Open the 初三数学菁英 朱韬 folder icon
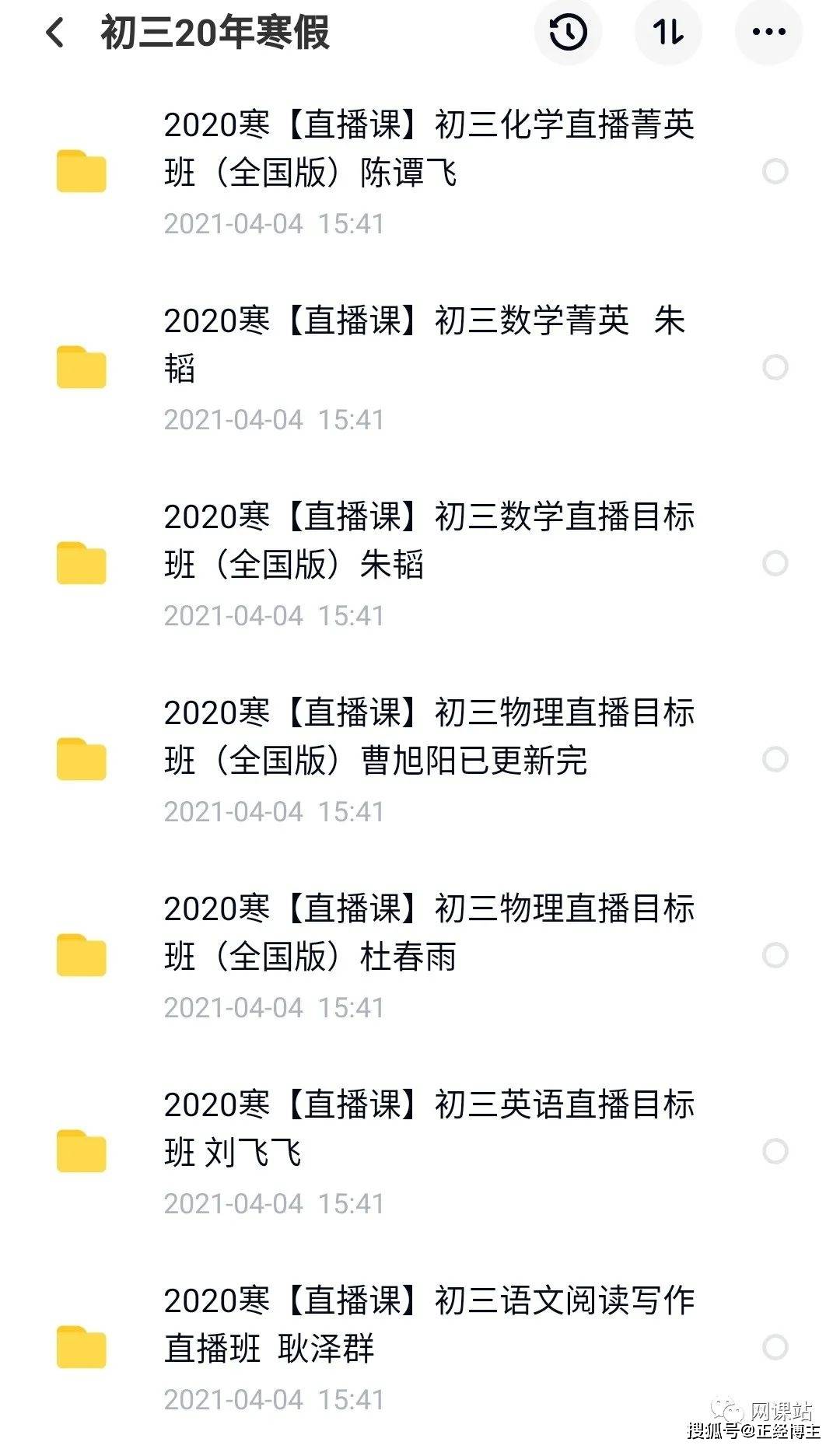 click(82, 367)
